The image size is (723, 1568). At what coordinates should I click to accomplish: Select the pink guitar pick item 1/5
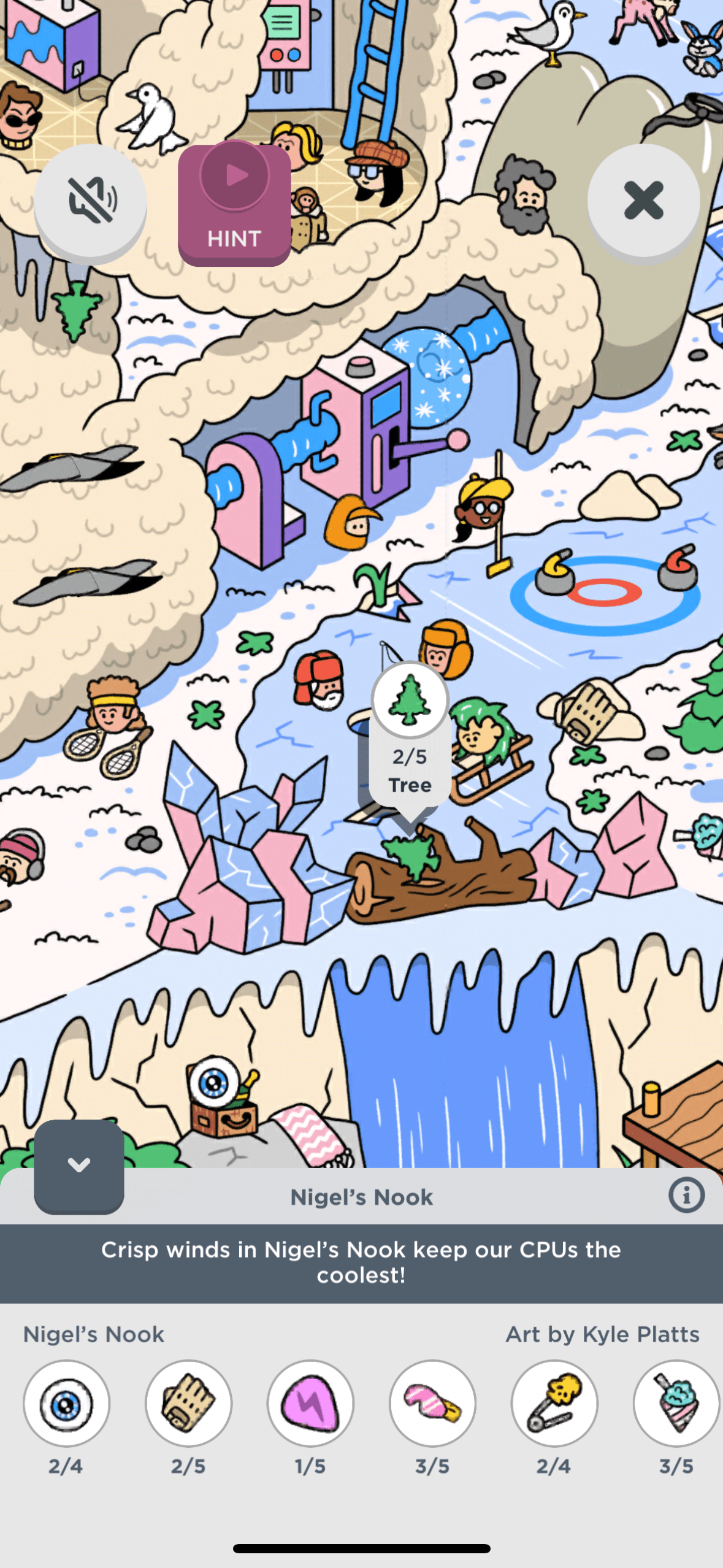click(x=310, y=1404)
